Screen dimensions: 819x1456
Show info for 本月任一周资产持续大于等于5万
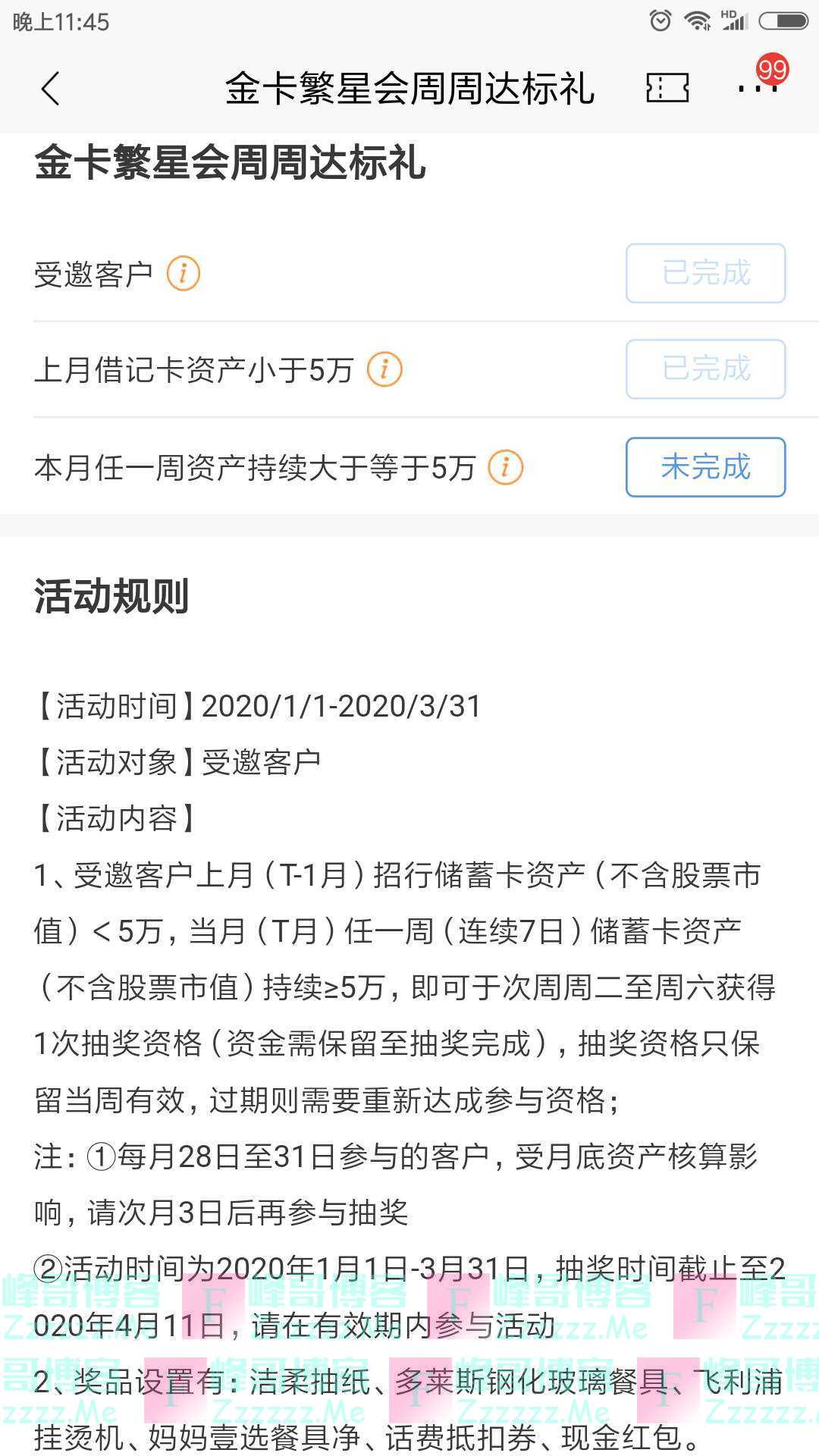(506, 467)
